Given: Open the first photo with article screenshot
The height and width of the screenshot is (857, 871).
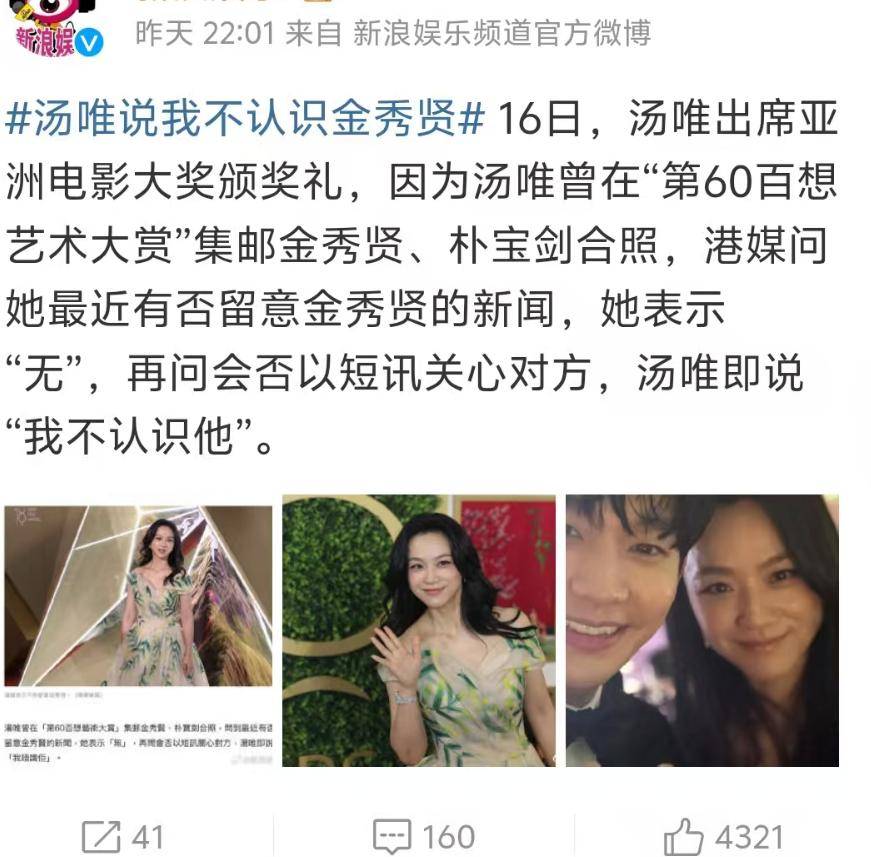Looking at the screenshot, I should tap(139, 631).
